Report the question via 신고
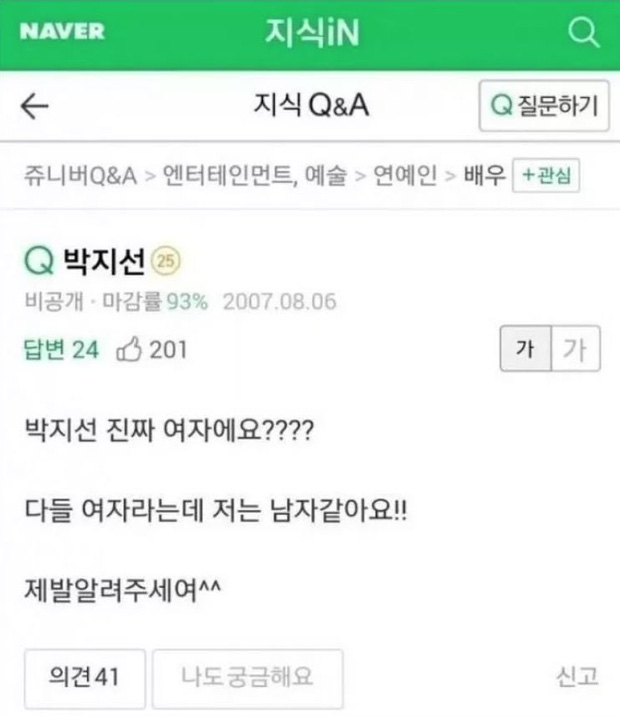The image size is (620, 717). point(577,677)
